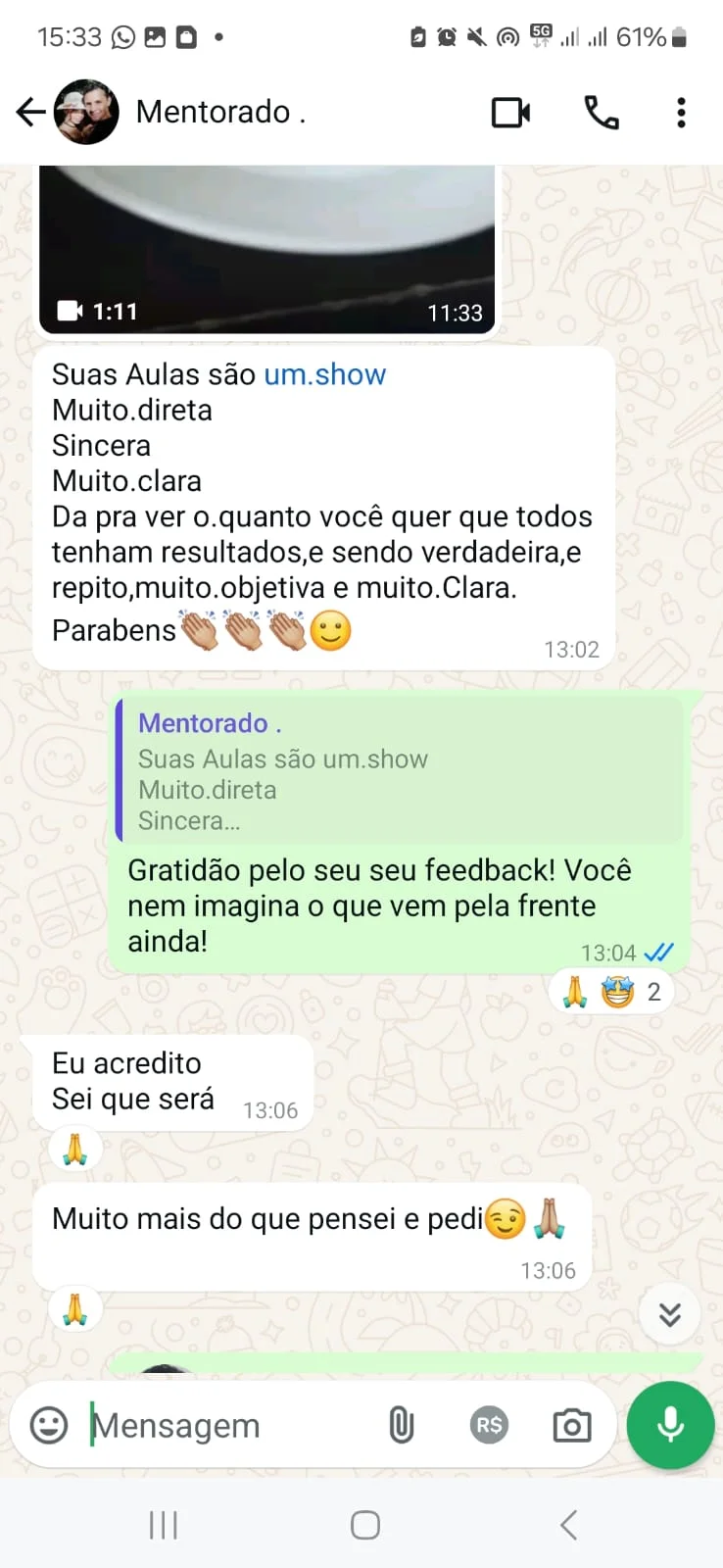
Task: Open Mentorado contact info from header
Action: pos(220,112)
